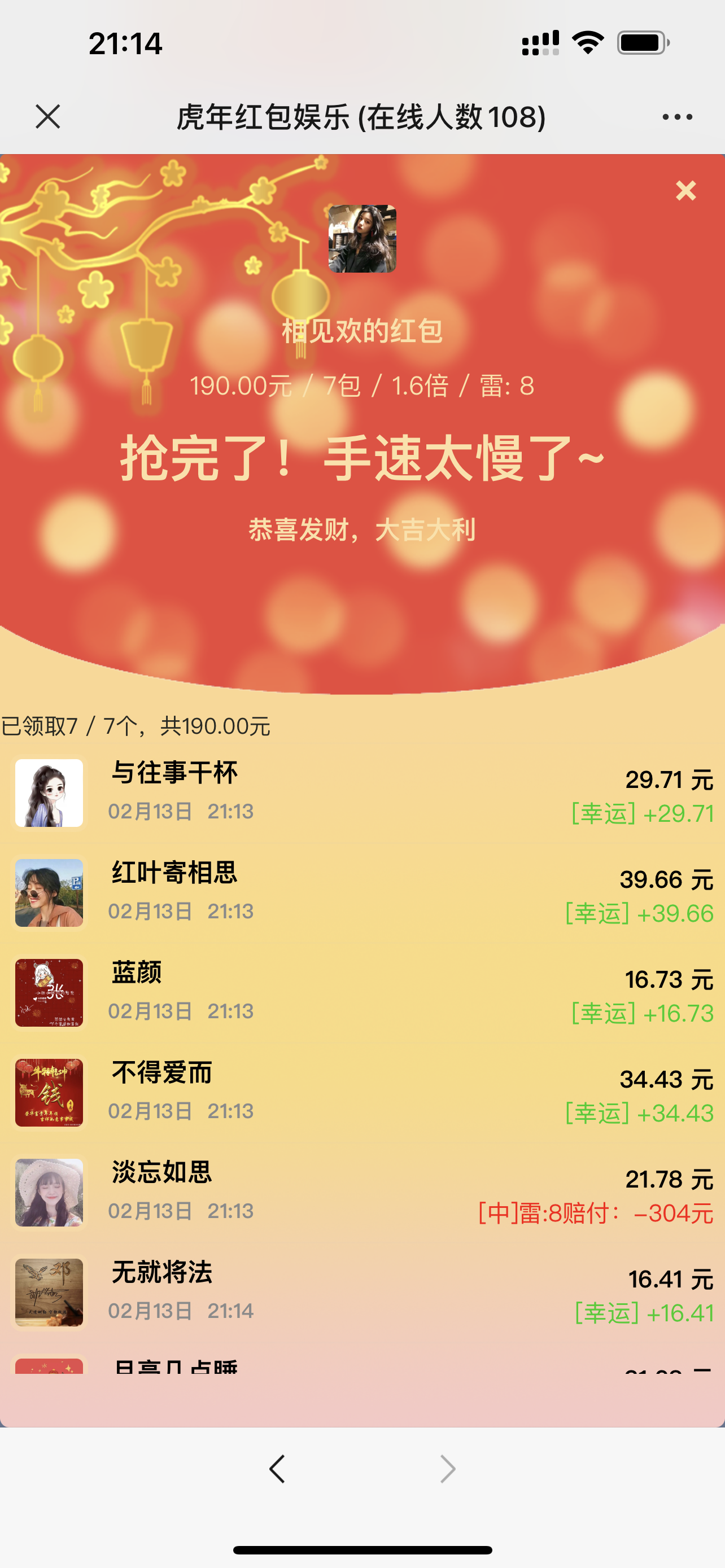Image resolution: width=725 pixels, height=1568 pixels.
Task: Exit the chat via the X button
Action: pyautogui.click(x=49, y=116)
